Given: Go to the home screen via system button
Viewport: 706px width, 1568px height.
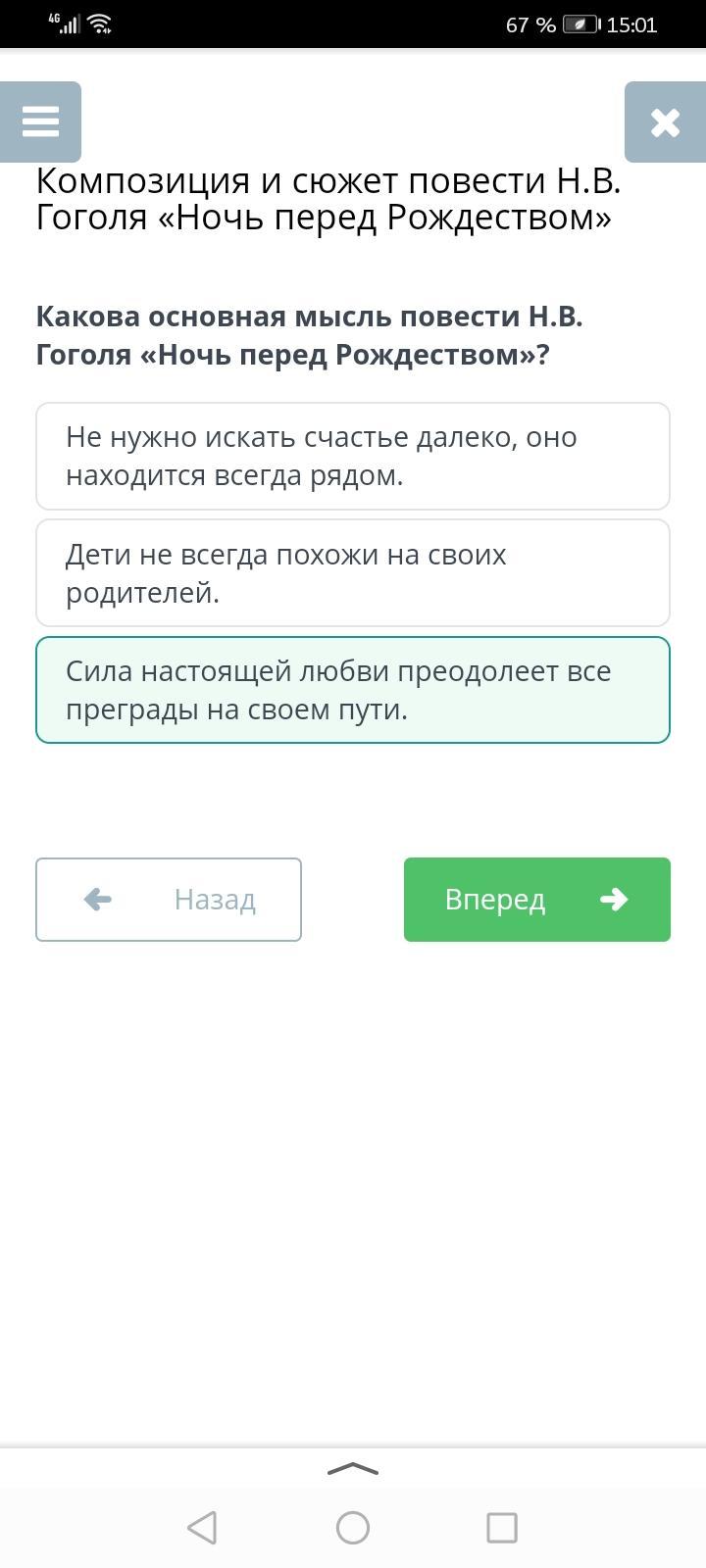Looking at the screenshot, I should click(353, 1528).
